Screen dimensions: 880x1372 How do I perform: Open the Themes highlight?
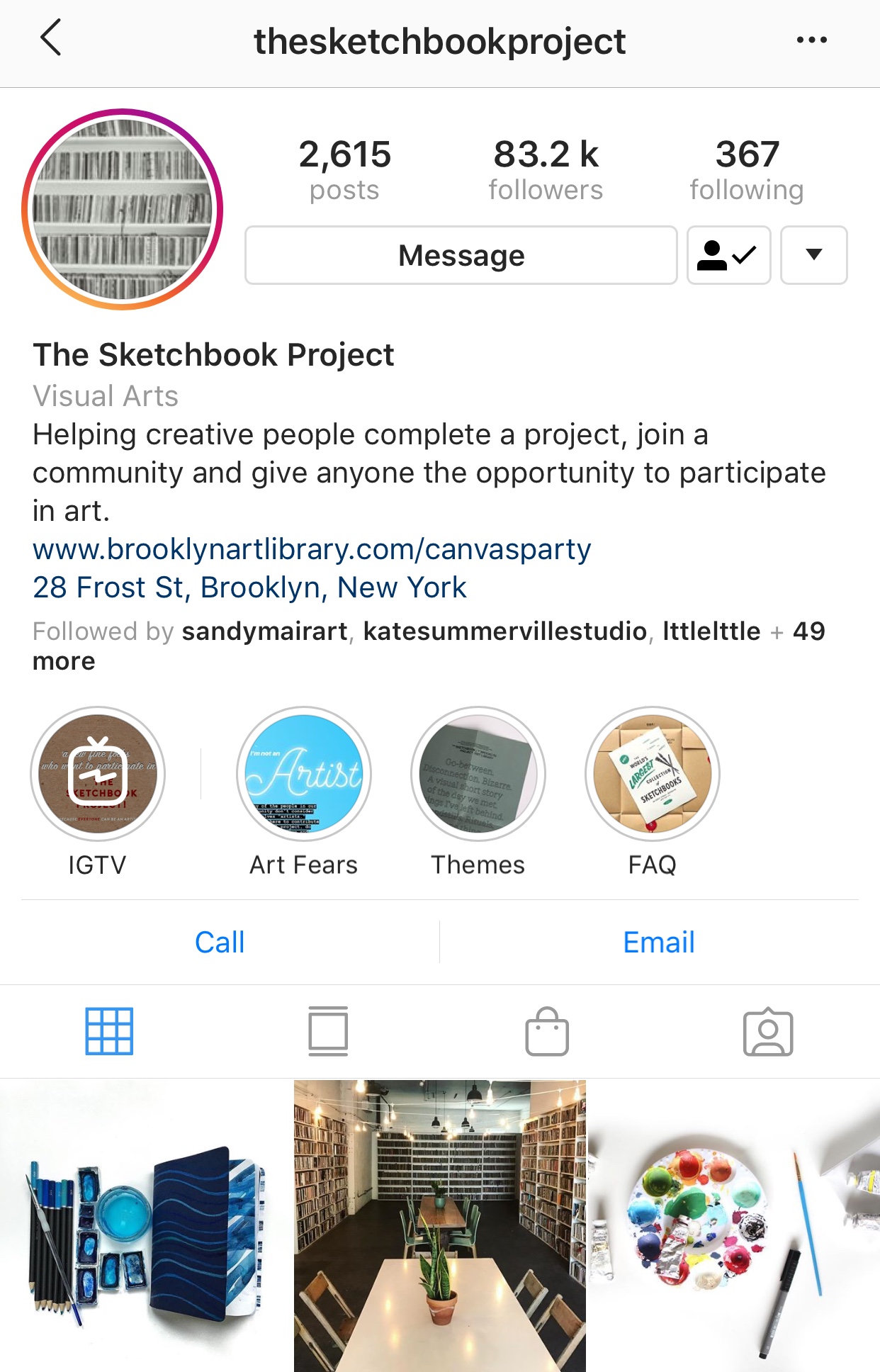click(x=478, y=774)
